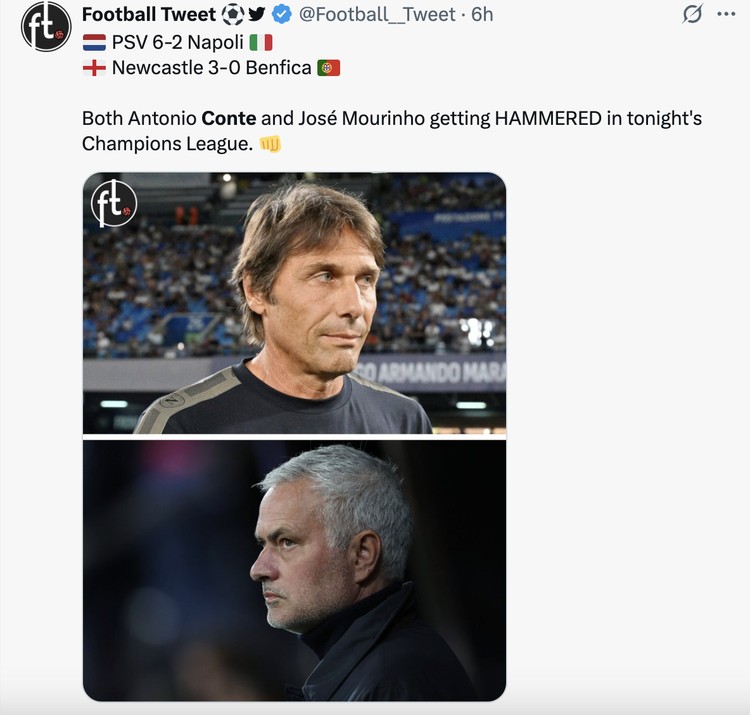Open the tweet's more options menu
This screenshot has width=750, height=715.
pyautogui.click(x=726, y=14)
